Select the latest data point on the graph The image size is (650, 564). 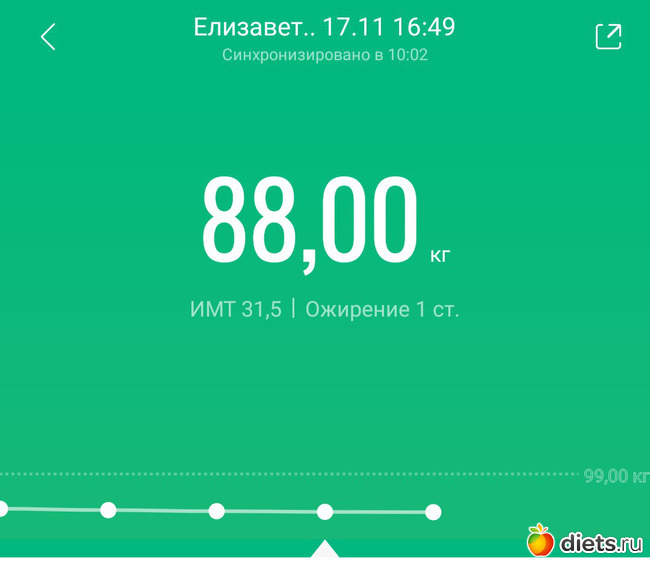pos(433,512)
